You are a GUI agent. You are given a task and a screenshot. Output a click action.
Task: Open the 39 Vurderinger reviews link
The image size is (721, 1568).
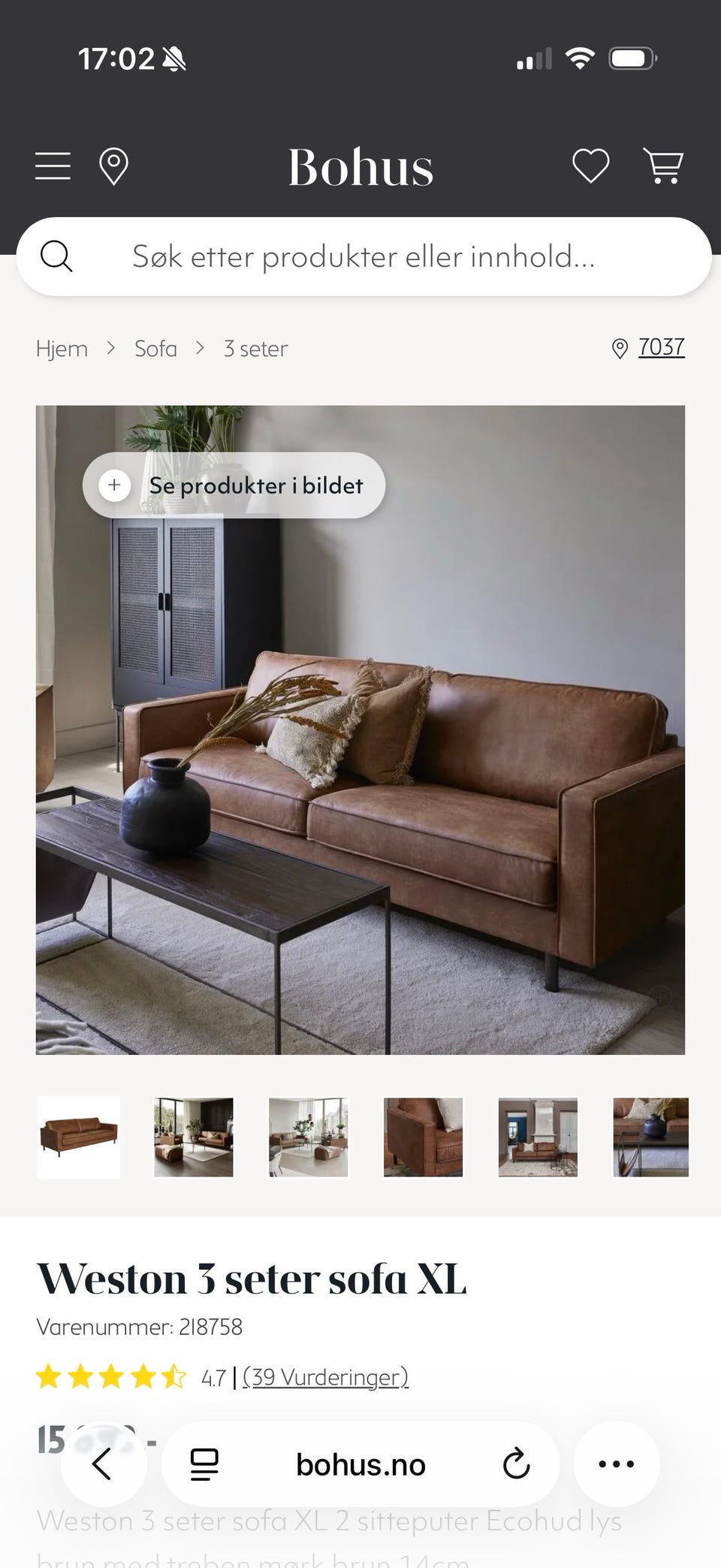tap(324, 1377)
